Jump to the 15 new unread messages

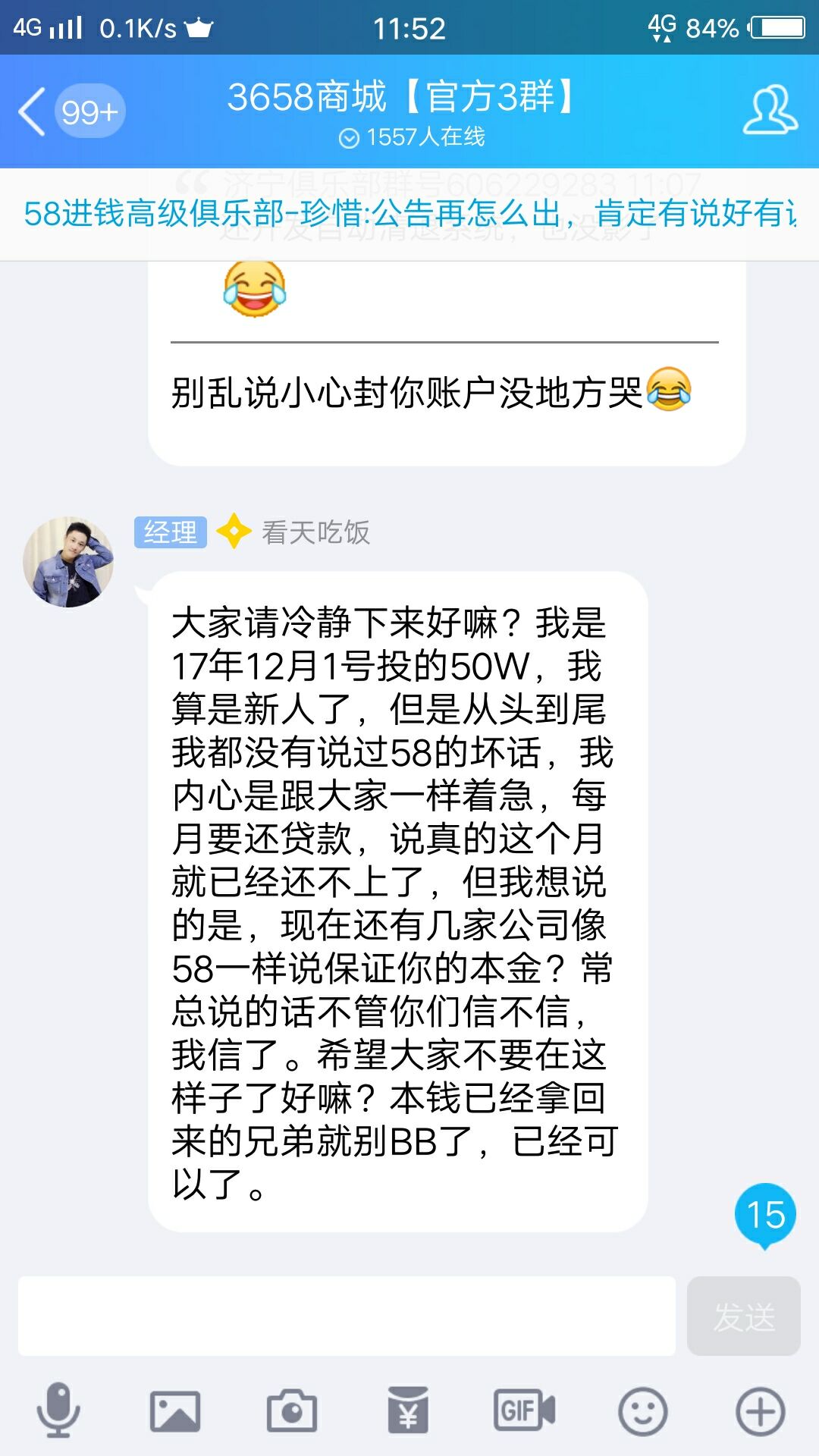[x=764, y=1214]
